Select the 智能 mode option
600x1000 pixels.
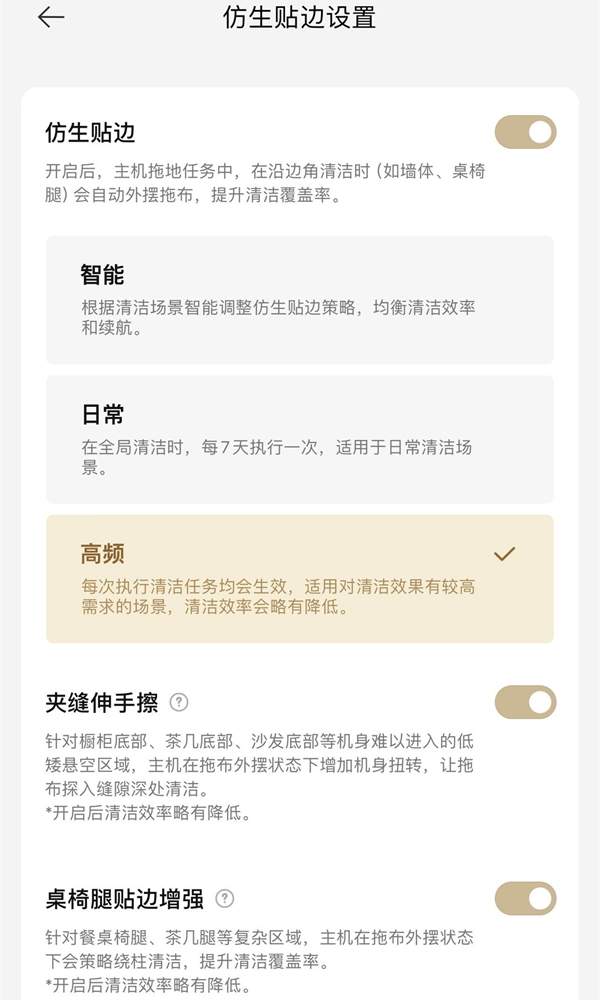pyautogui.click(x=299, y=299)
